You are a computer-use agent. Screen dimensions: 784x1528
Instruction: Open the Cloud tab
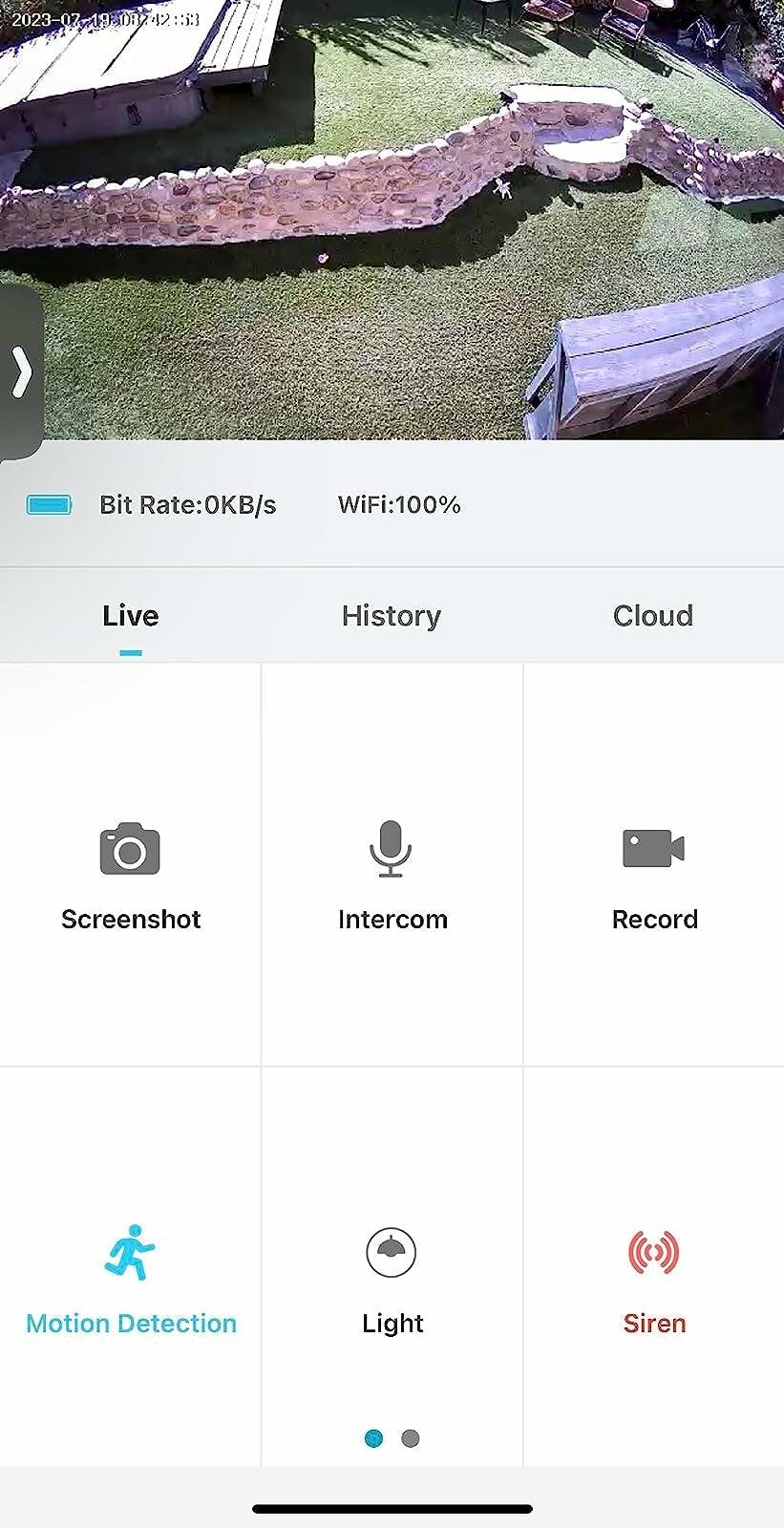point(653,616)
